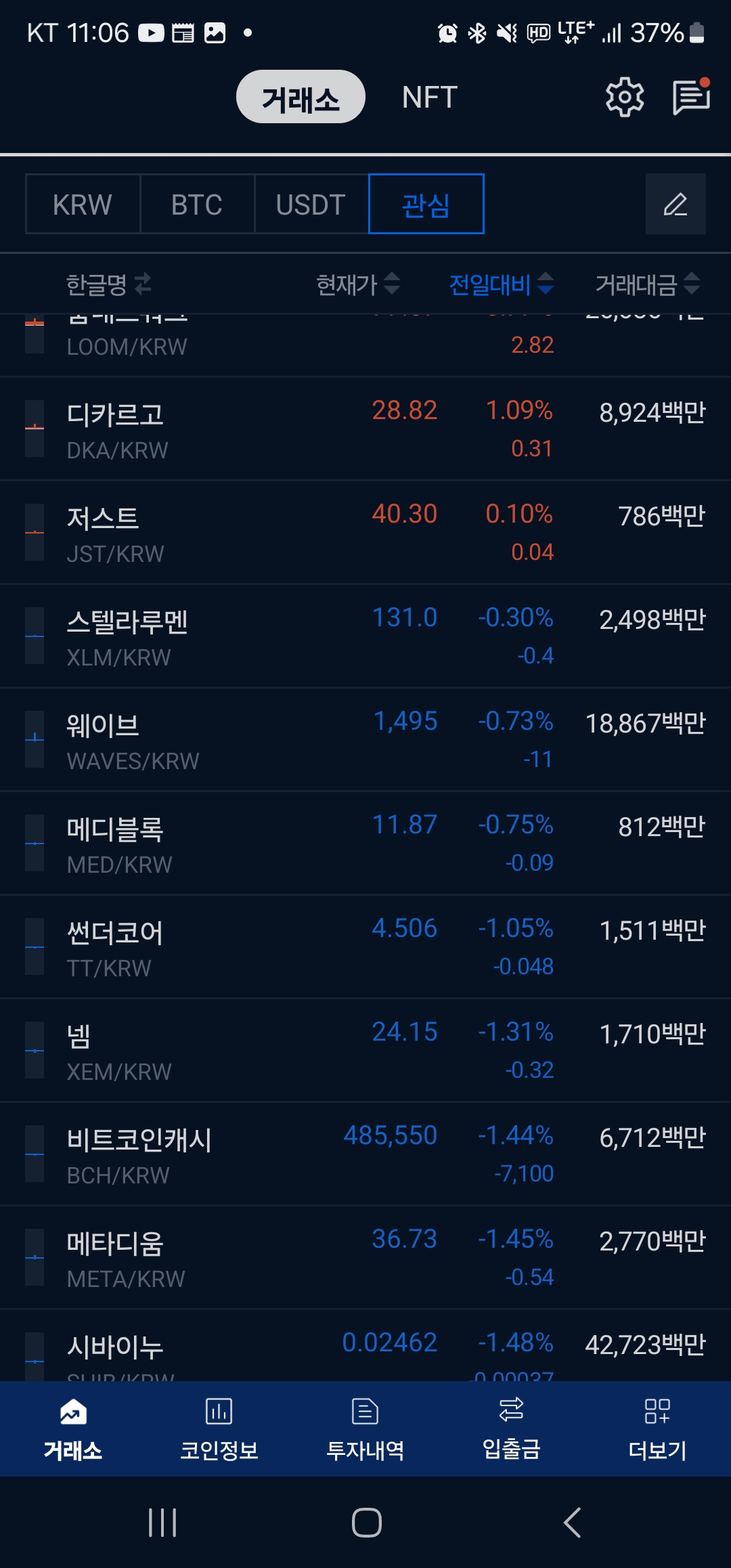This screenshot has width=731, height=1568.
Task: Sort the list by 현재가
Action: [x=357, y=284]
